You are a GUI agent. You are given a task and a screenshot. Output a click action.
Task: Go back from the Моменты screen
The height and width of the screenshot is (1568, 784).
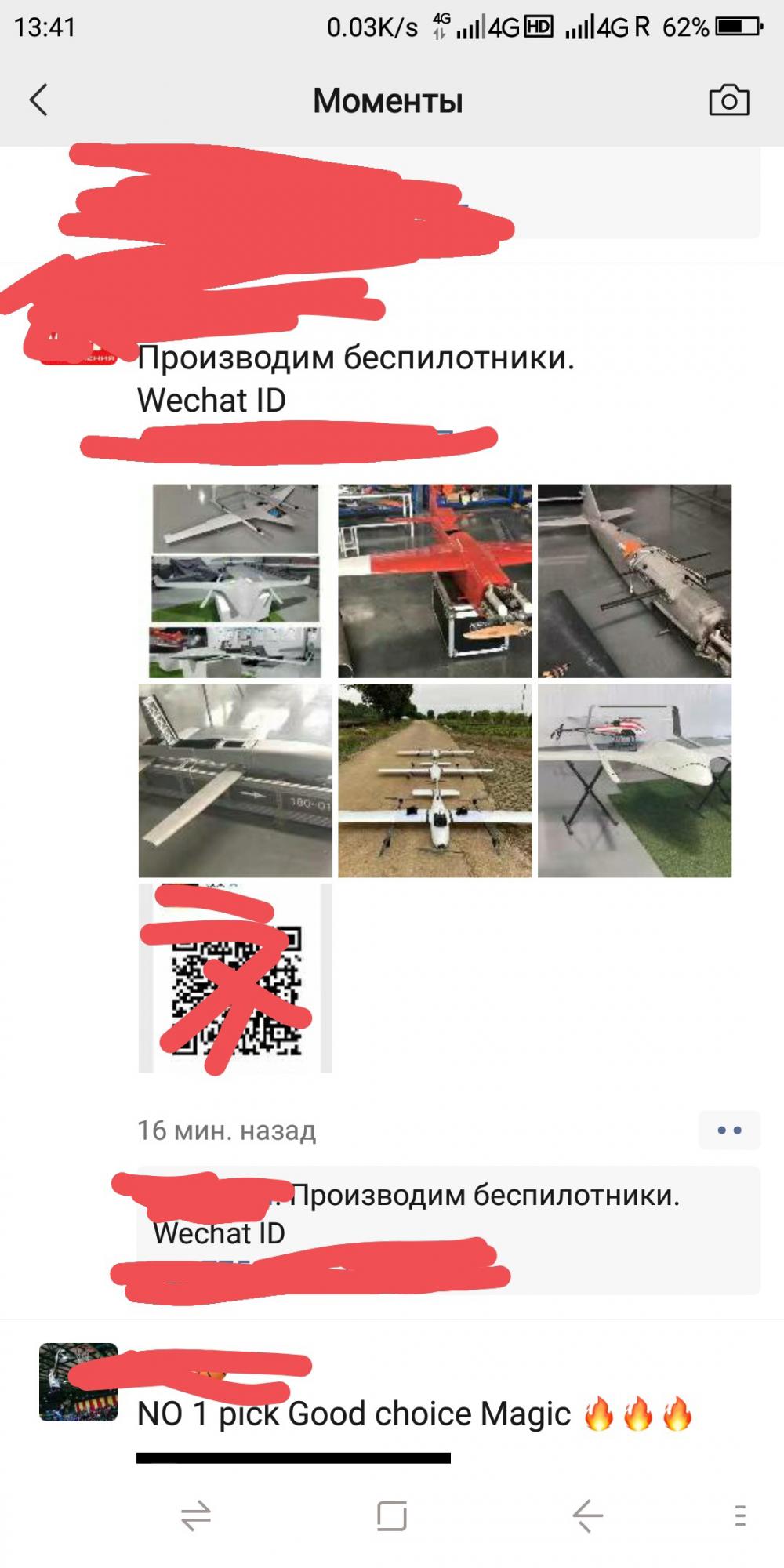(x=39, y=100)
